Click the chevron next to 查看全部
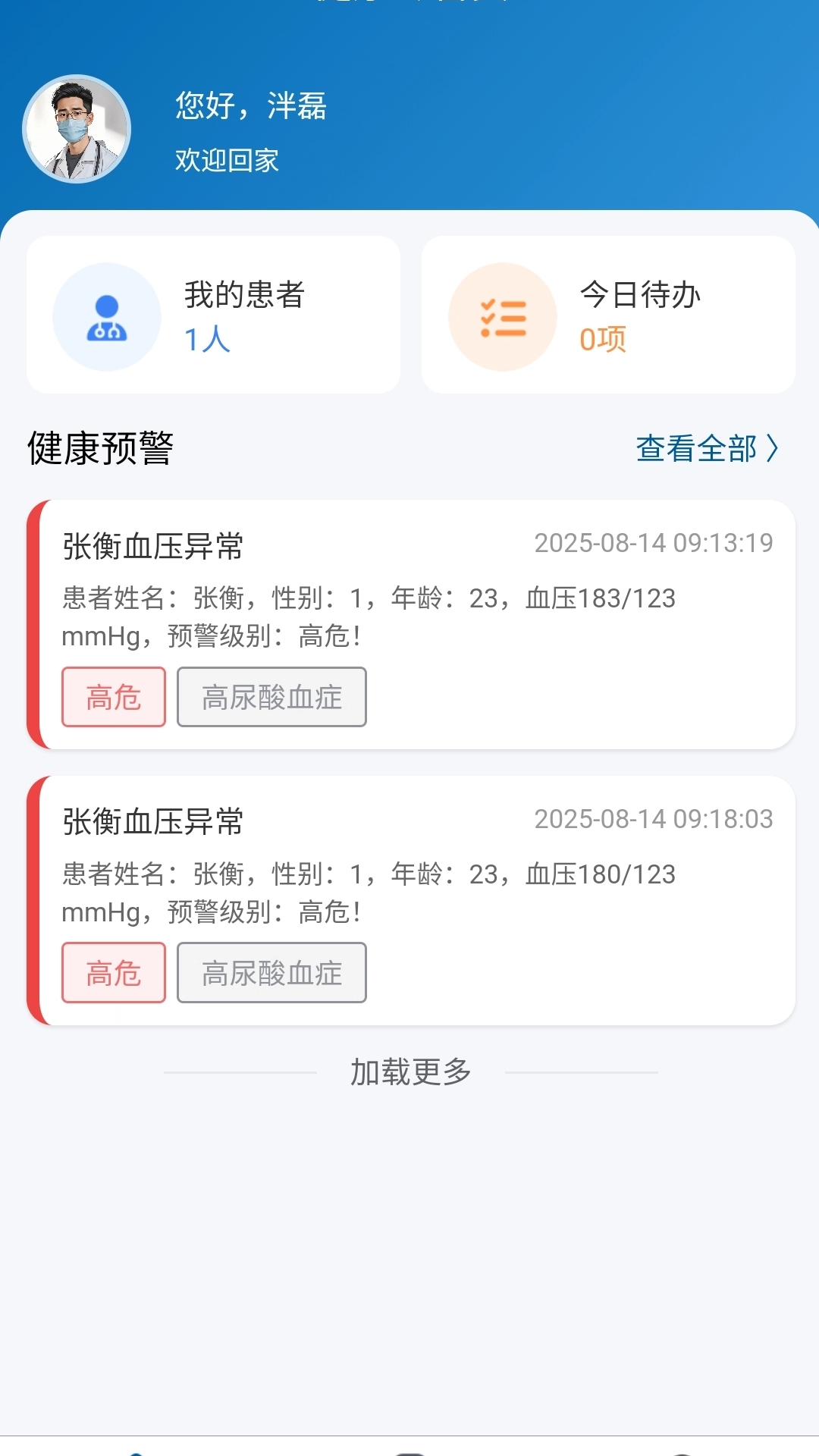This screenshot has height=1456, width=819. click(772, 449)
